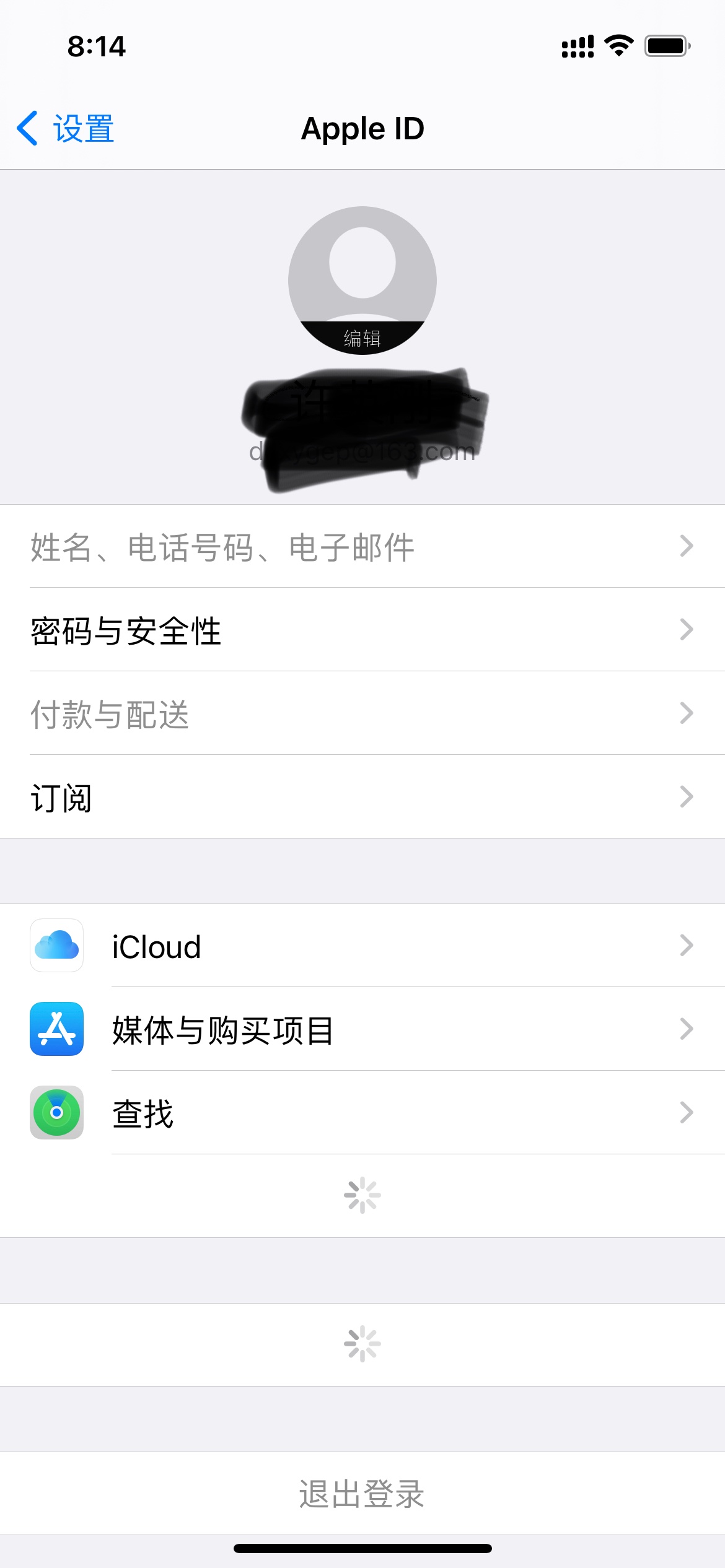The height and width of the screenshot is (1568, 725).
Task: Open iCloud settings
Action: [362, 946]
